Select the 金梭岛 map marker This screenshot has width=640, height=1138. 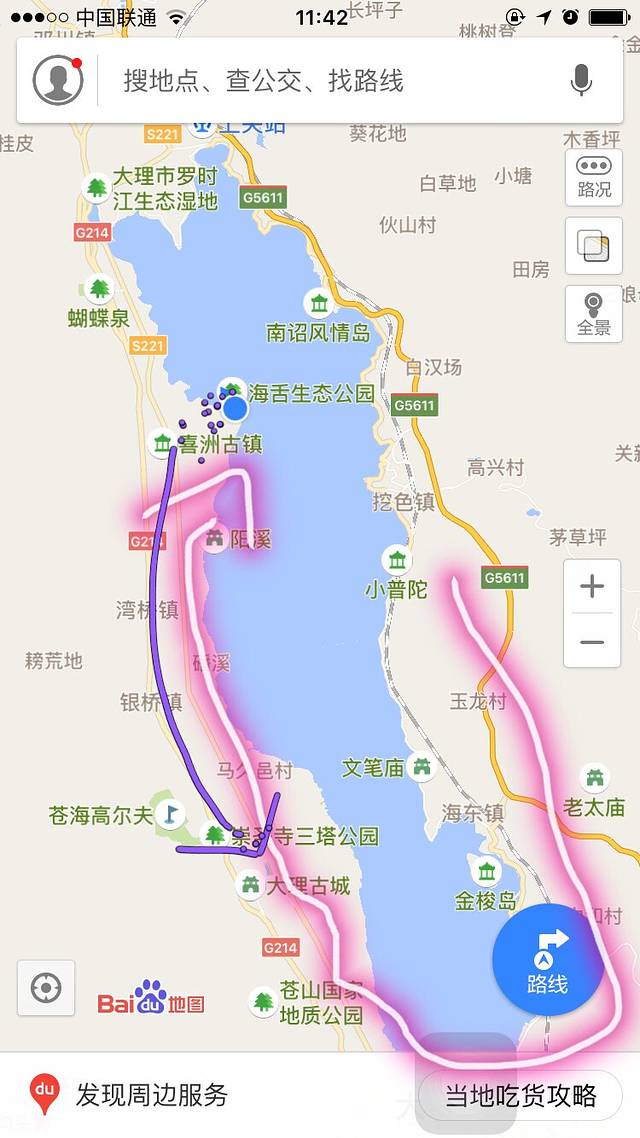pyautogui.click(x=487, y=871)
